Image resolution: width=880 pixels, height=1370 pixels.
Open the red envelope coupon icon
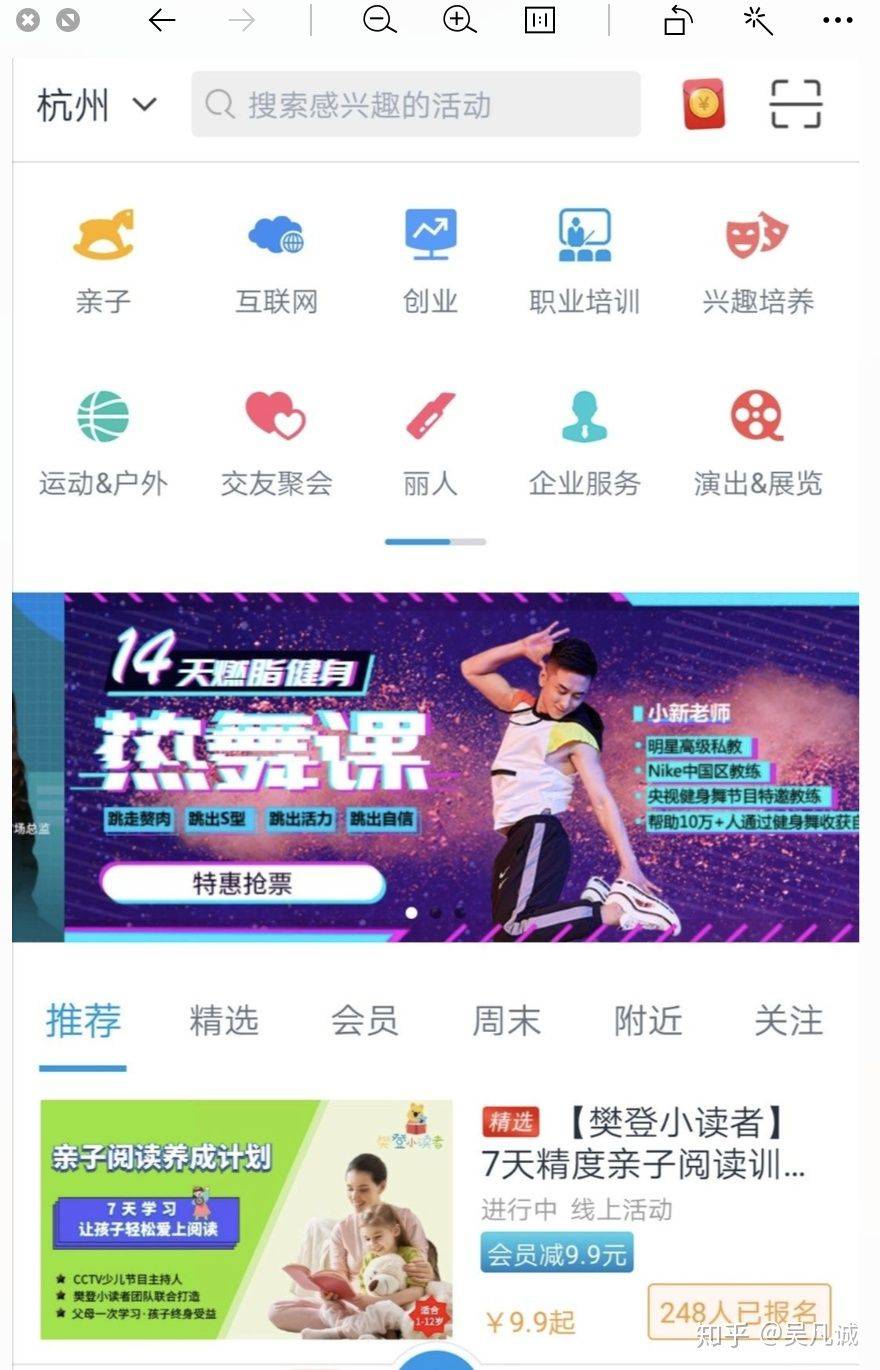(704, 105)
